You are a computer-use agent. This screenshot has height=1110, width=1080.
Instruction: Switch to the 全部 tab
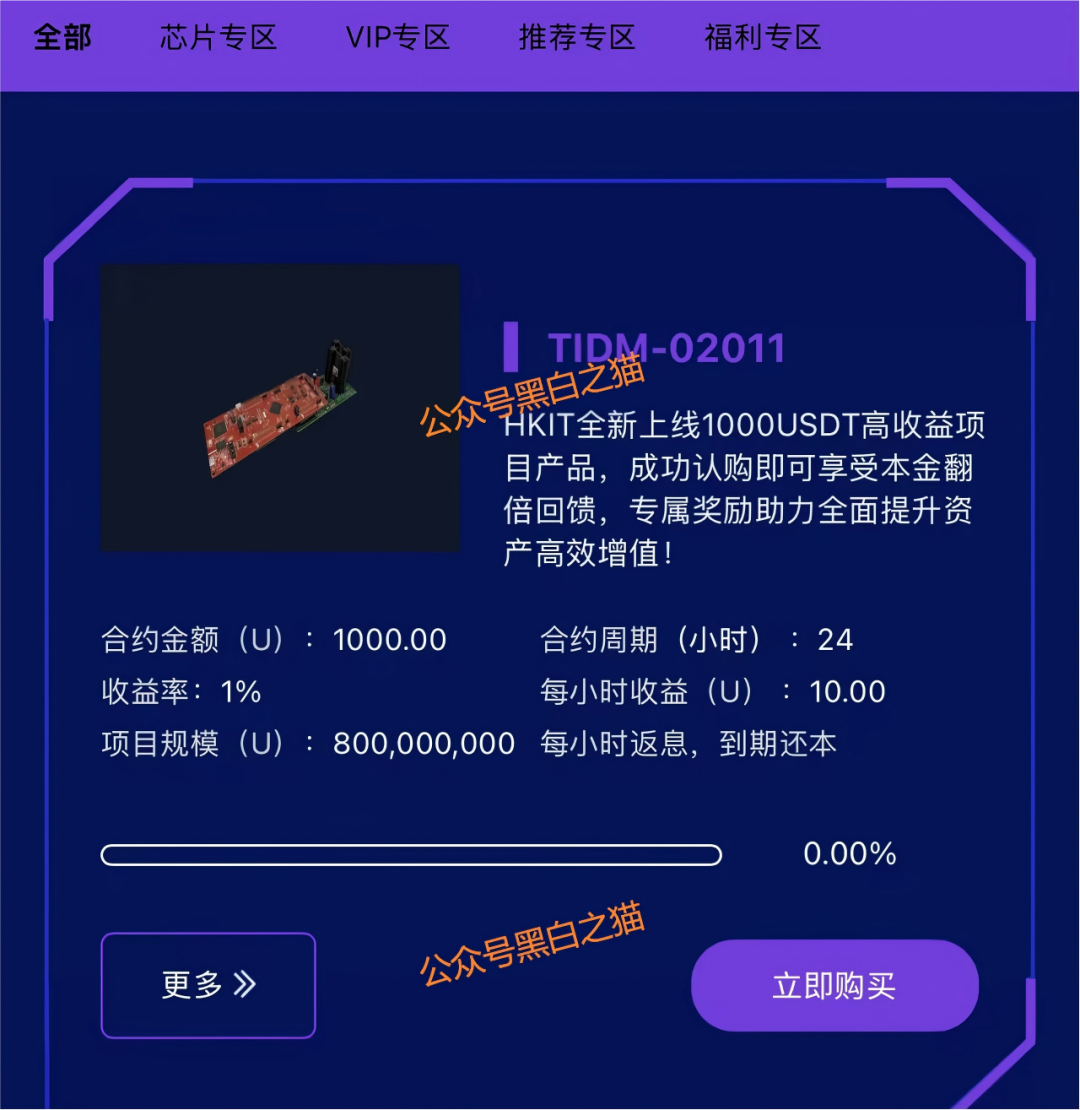coord(62,38)
